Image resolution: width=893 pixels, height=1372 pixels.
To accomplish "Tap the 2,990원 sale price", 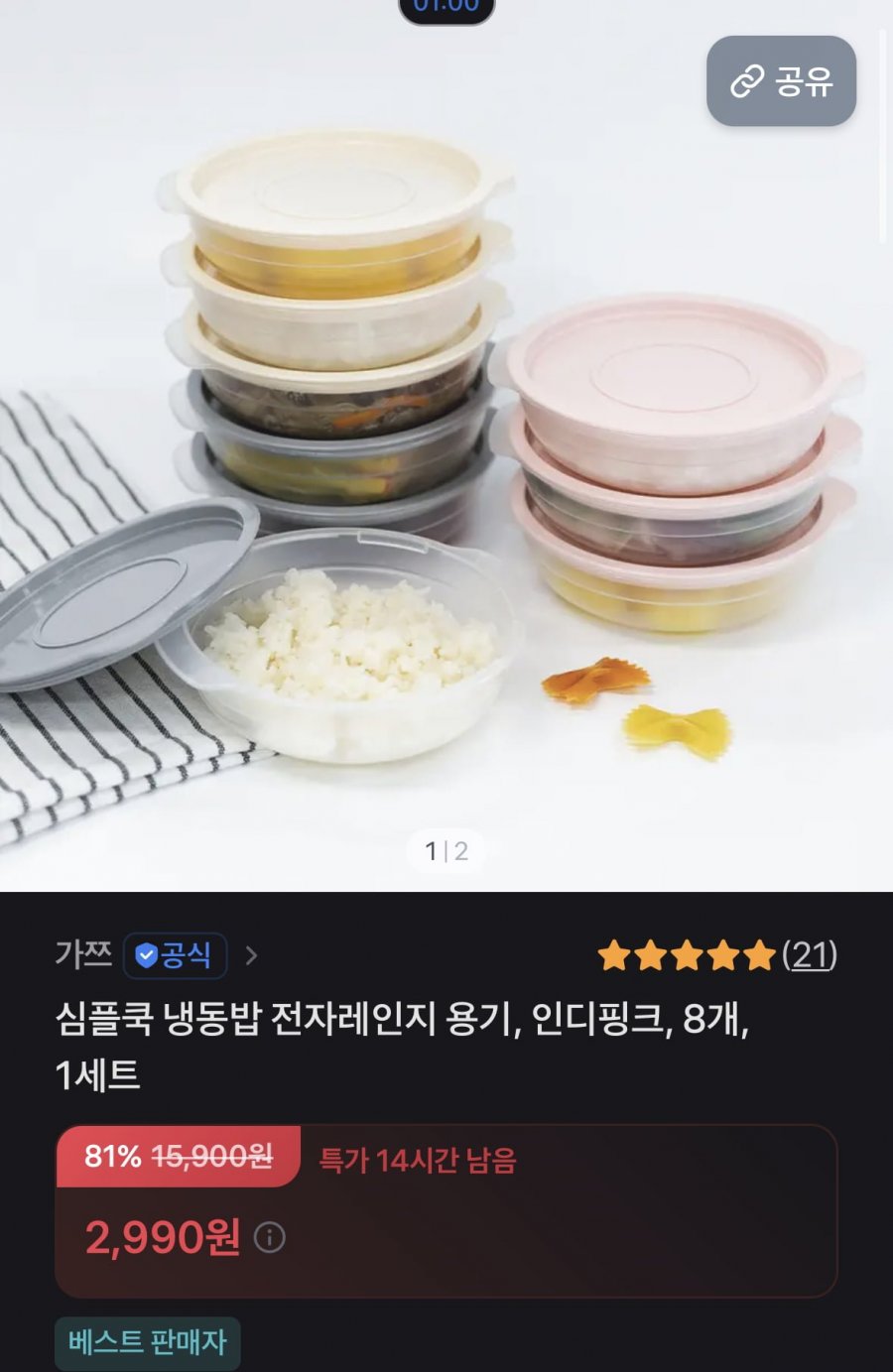I will click(159, 1237).
